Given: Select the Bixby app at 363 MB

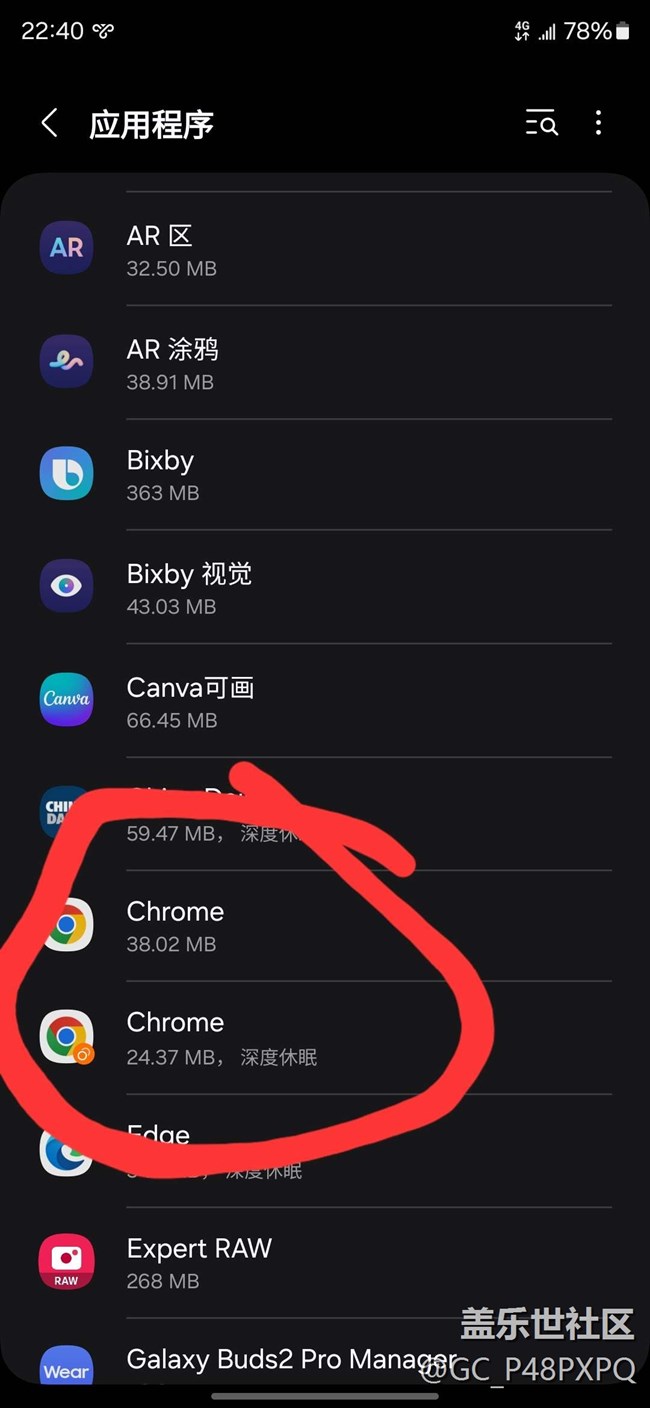Looking at the screenshot, I should (325, 474).
